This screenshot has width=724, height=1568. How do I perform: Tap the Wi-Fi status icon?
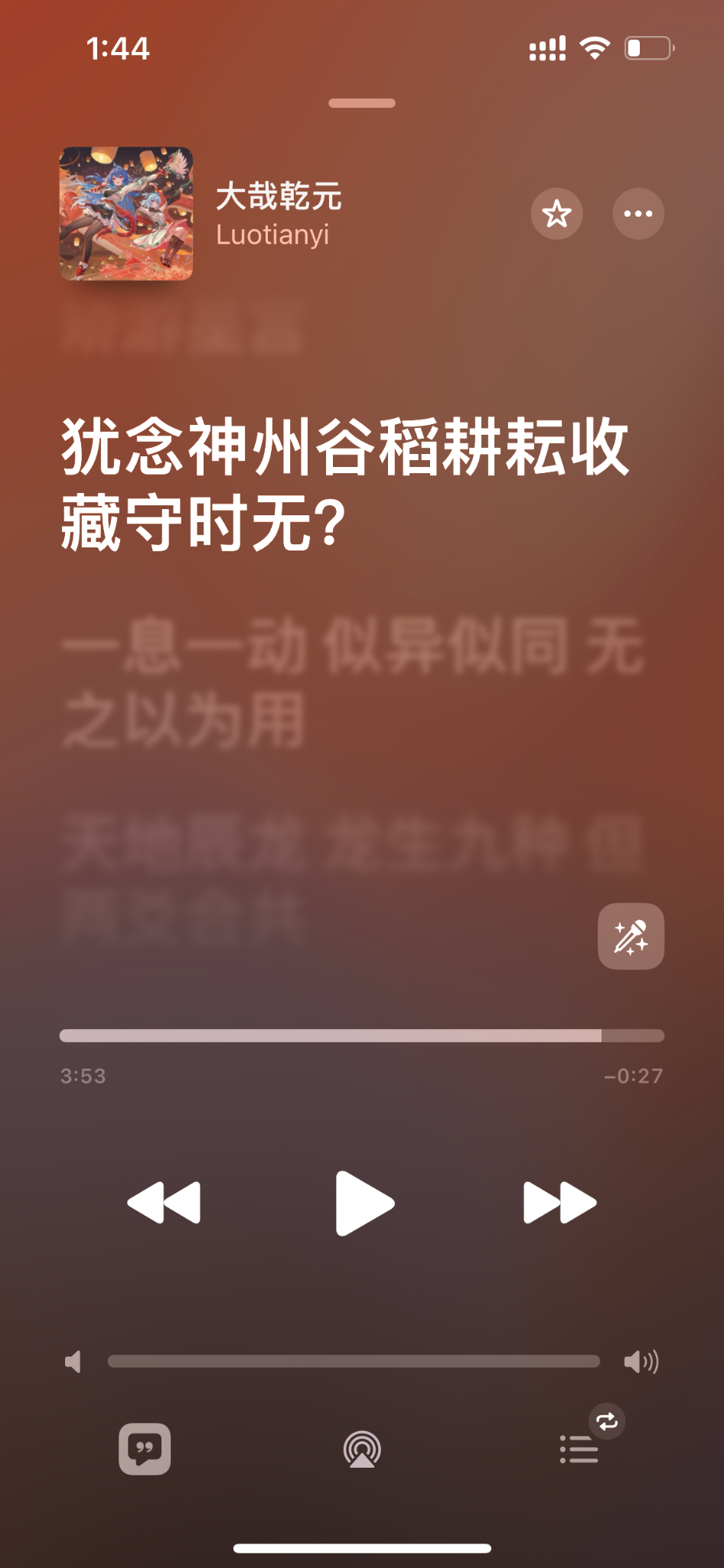click(594, 47)
